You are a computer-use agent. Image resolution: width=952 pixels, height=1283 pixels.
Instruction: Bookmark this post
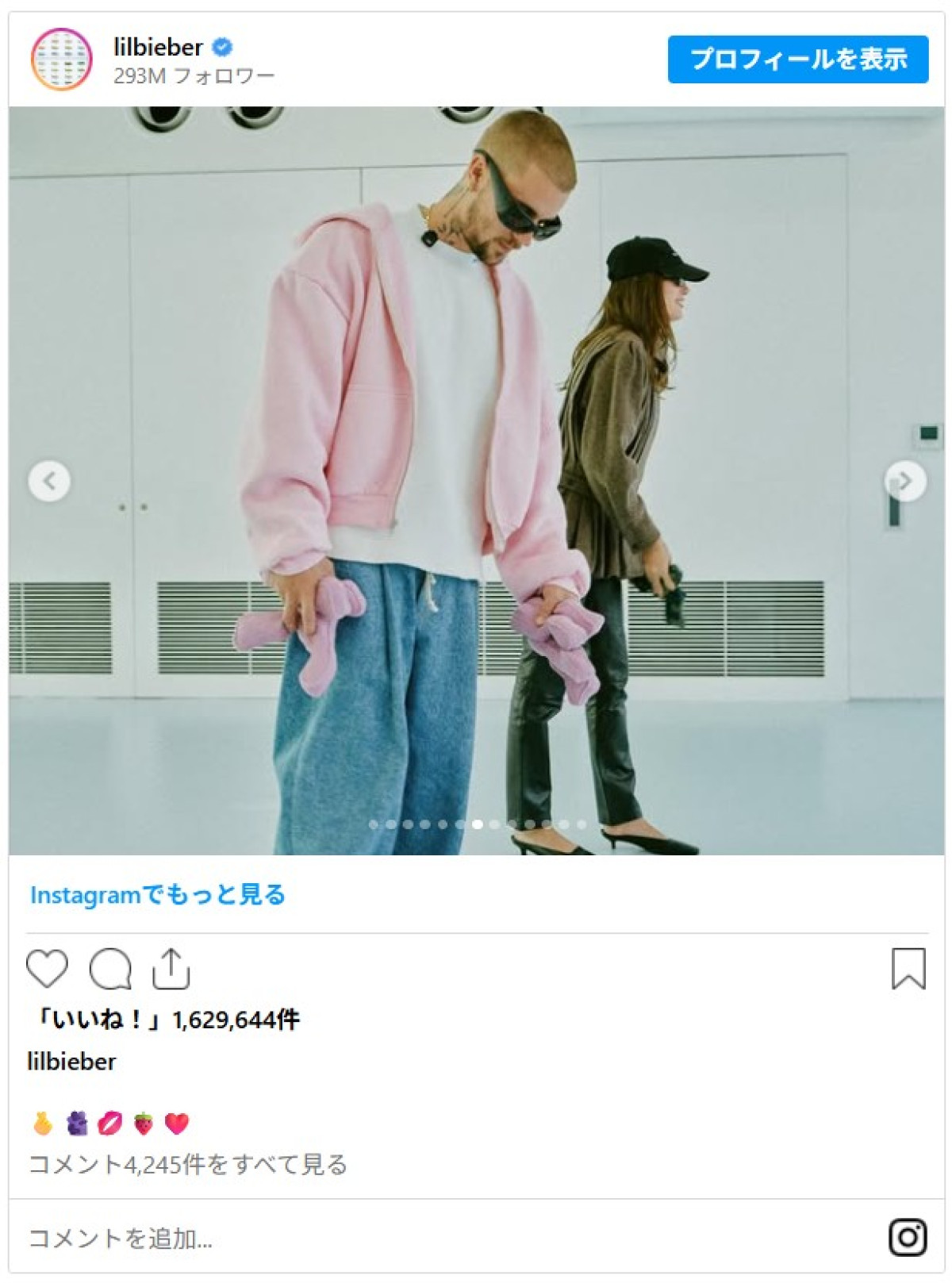(x=908, y=968)
